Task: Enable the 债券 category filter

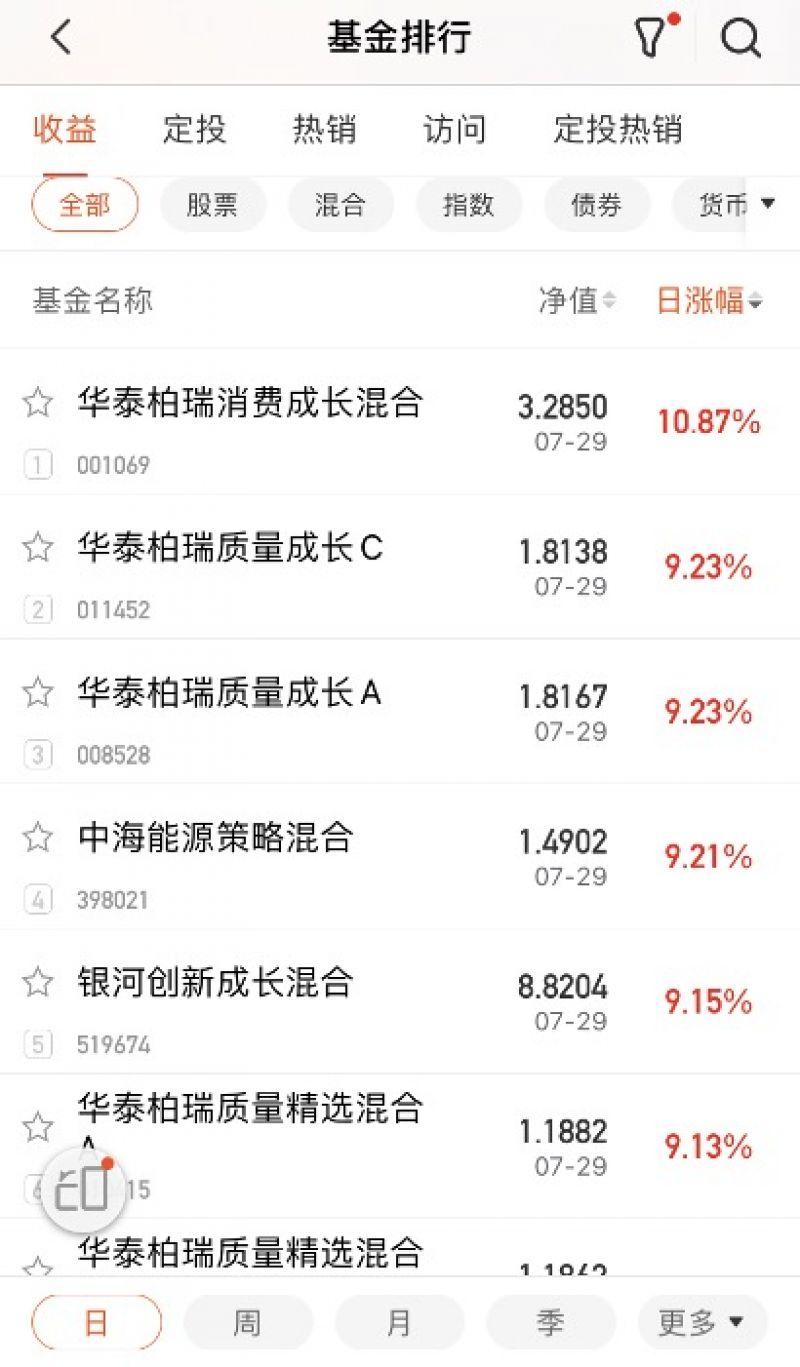Action: [596, 203]
